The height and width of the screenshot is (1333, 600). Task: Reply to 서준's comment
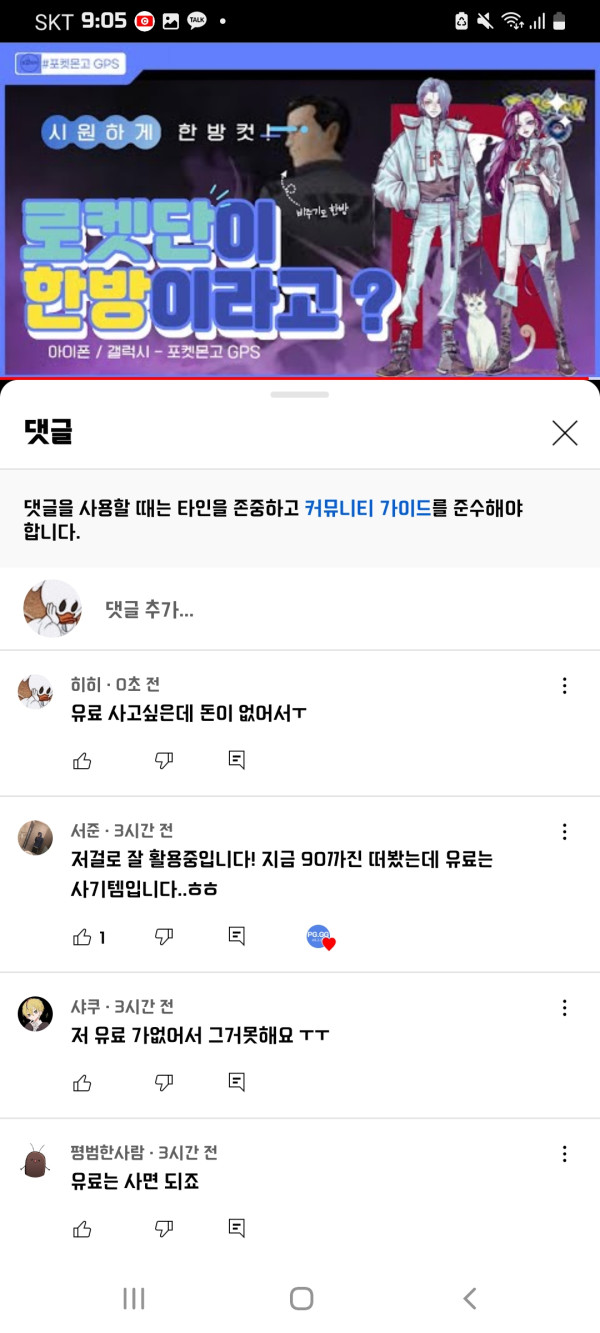click(237, 937)
